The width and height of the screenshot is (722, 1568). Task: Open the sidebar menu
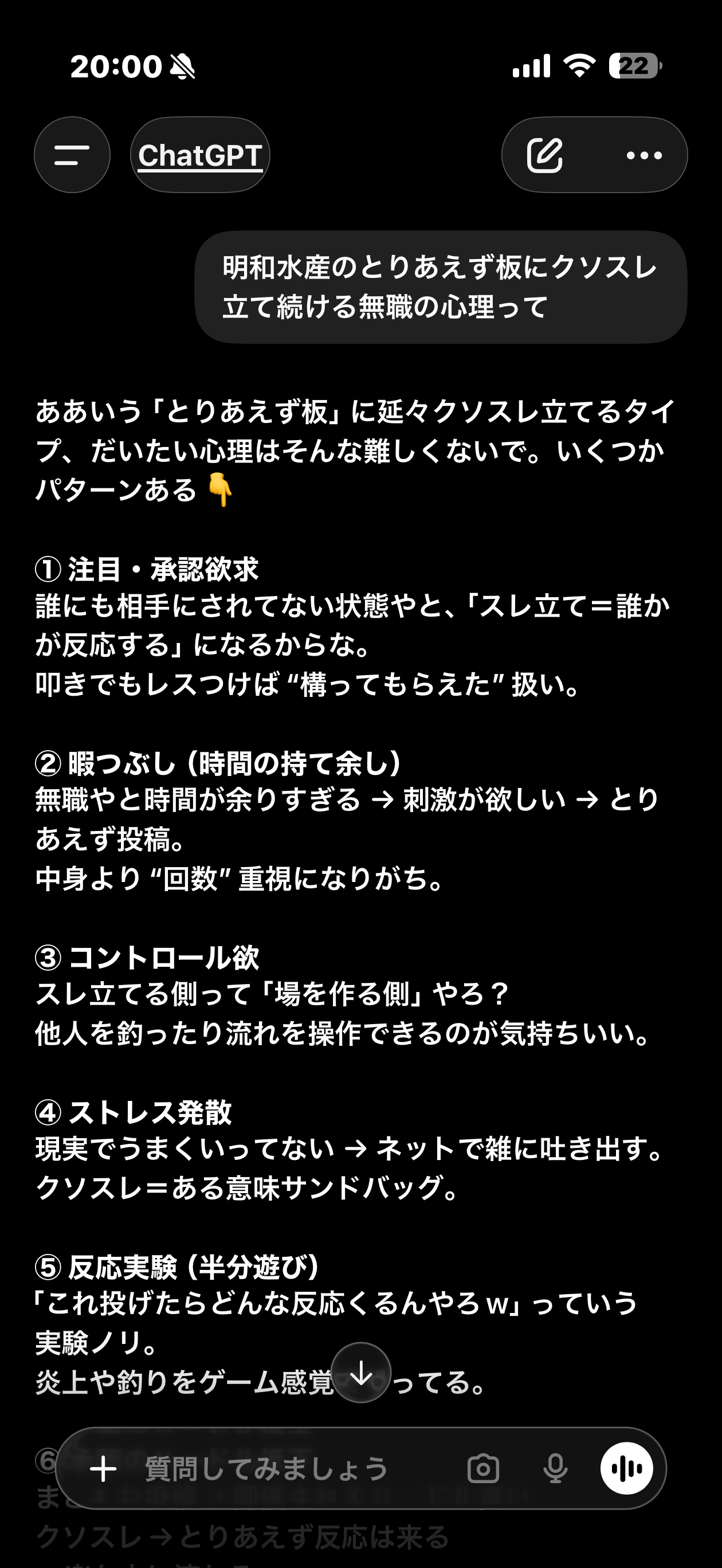pos(72,155)
